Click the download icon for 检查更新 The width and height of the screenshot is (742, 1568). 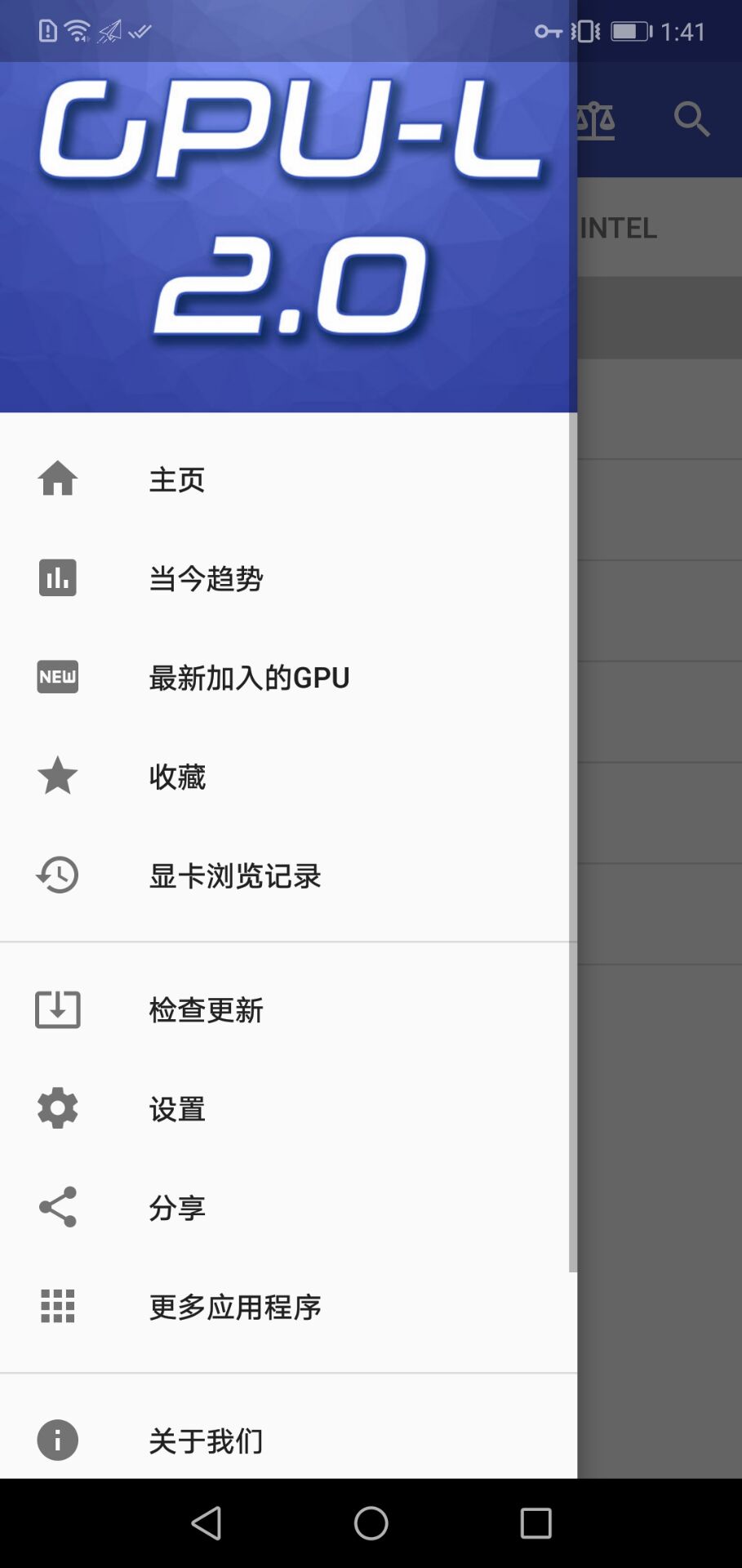pos(56,1009)
